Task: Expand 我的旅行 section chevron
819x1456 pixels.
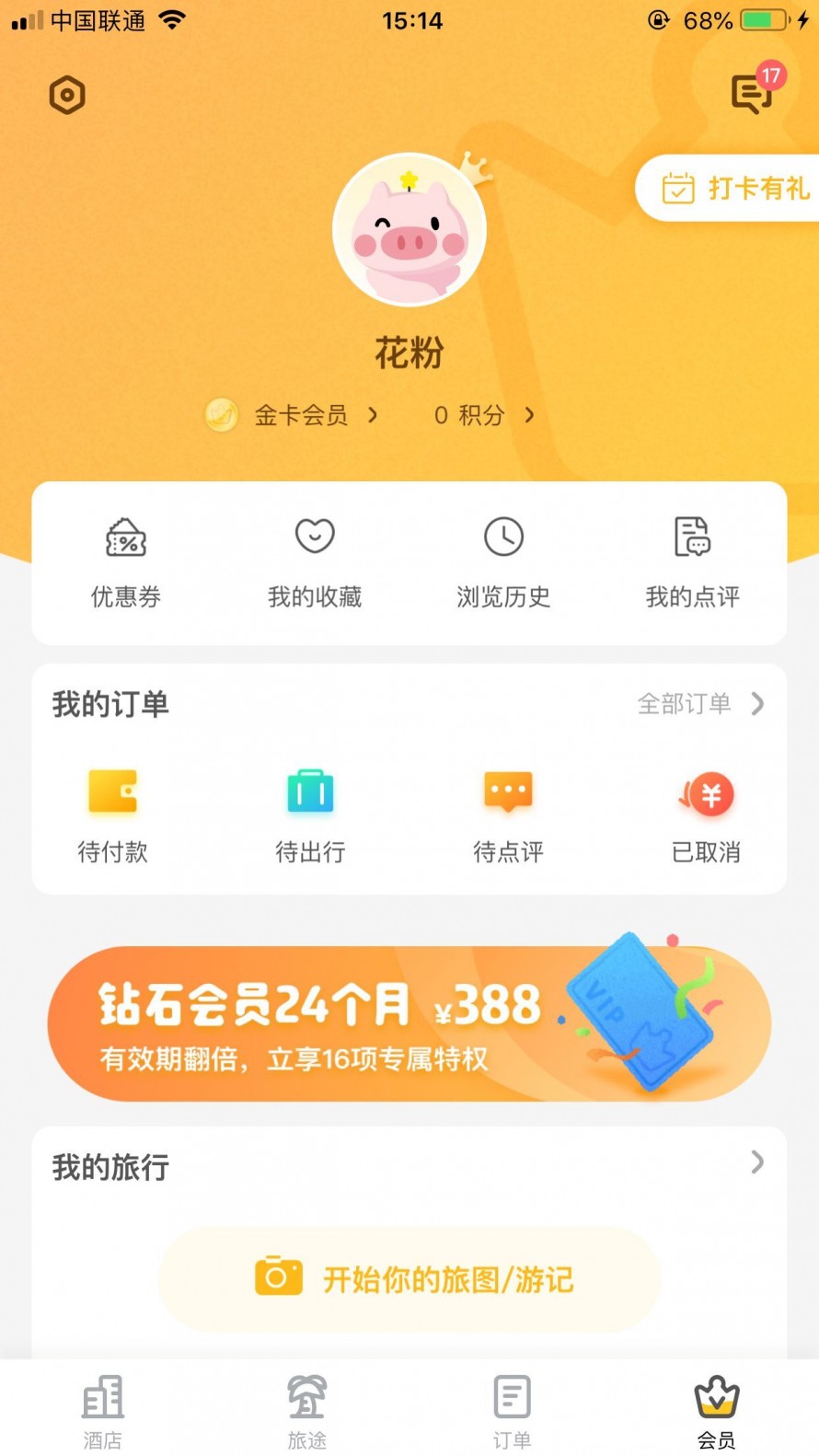Action: pos(756,1162)
